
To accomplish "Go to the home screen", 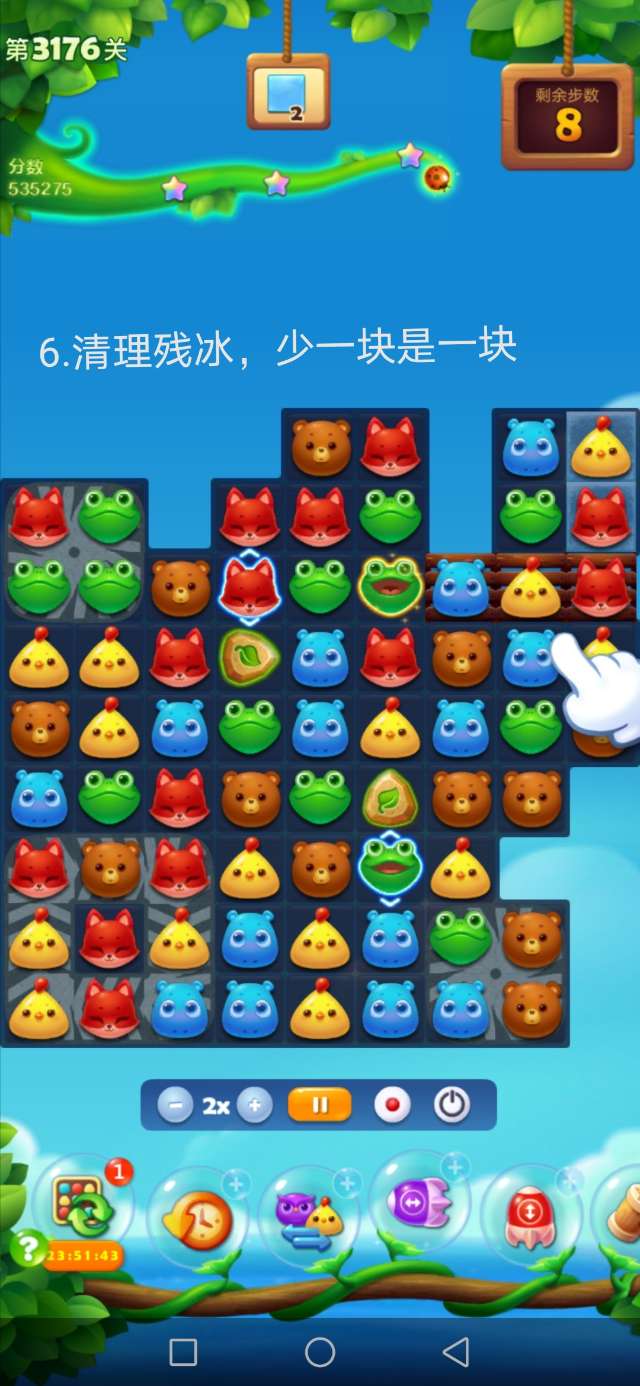I will [320, 1352].
